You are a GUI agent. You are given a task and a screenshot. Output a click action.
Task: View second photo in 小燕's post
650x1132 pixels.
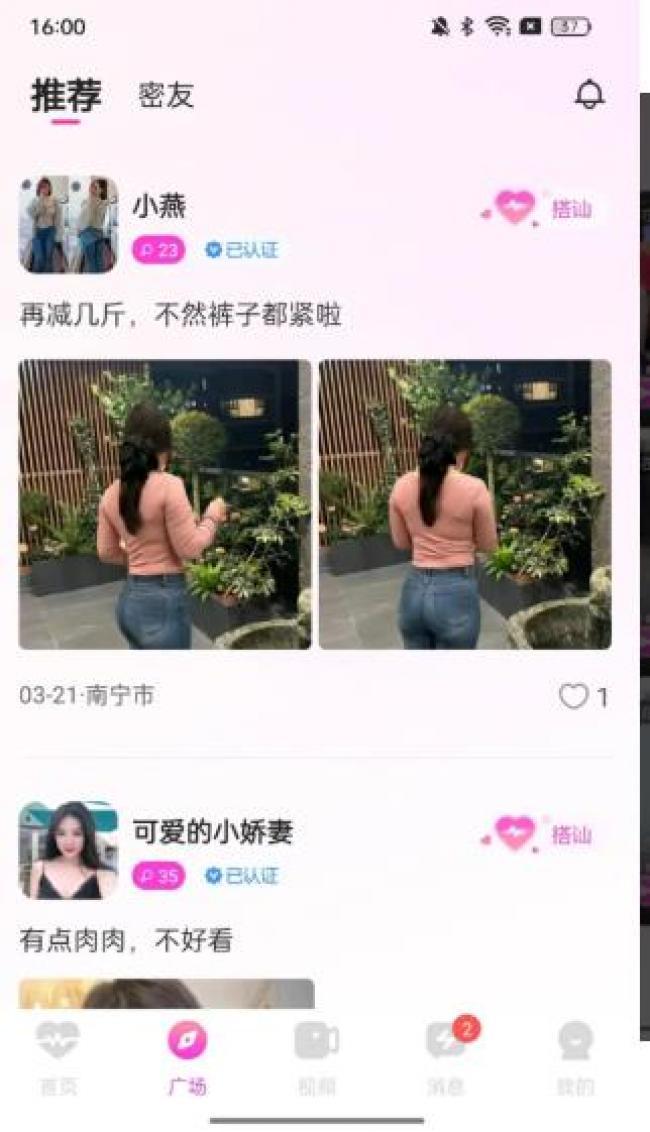coord(464,505)
